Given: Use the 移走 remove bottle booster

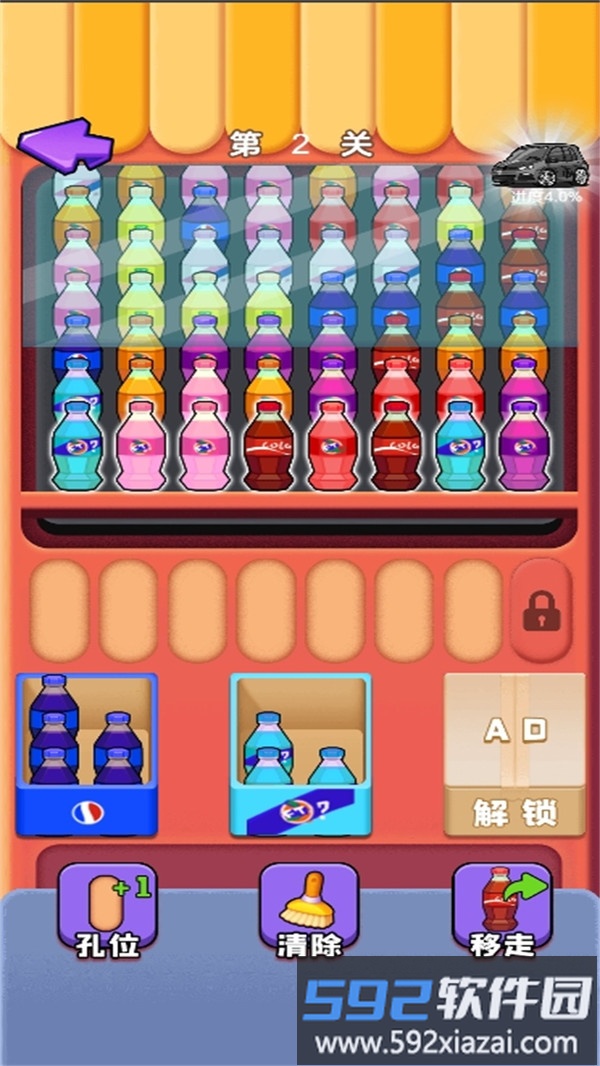Looking at the screenshot, I should (502, 908).
